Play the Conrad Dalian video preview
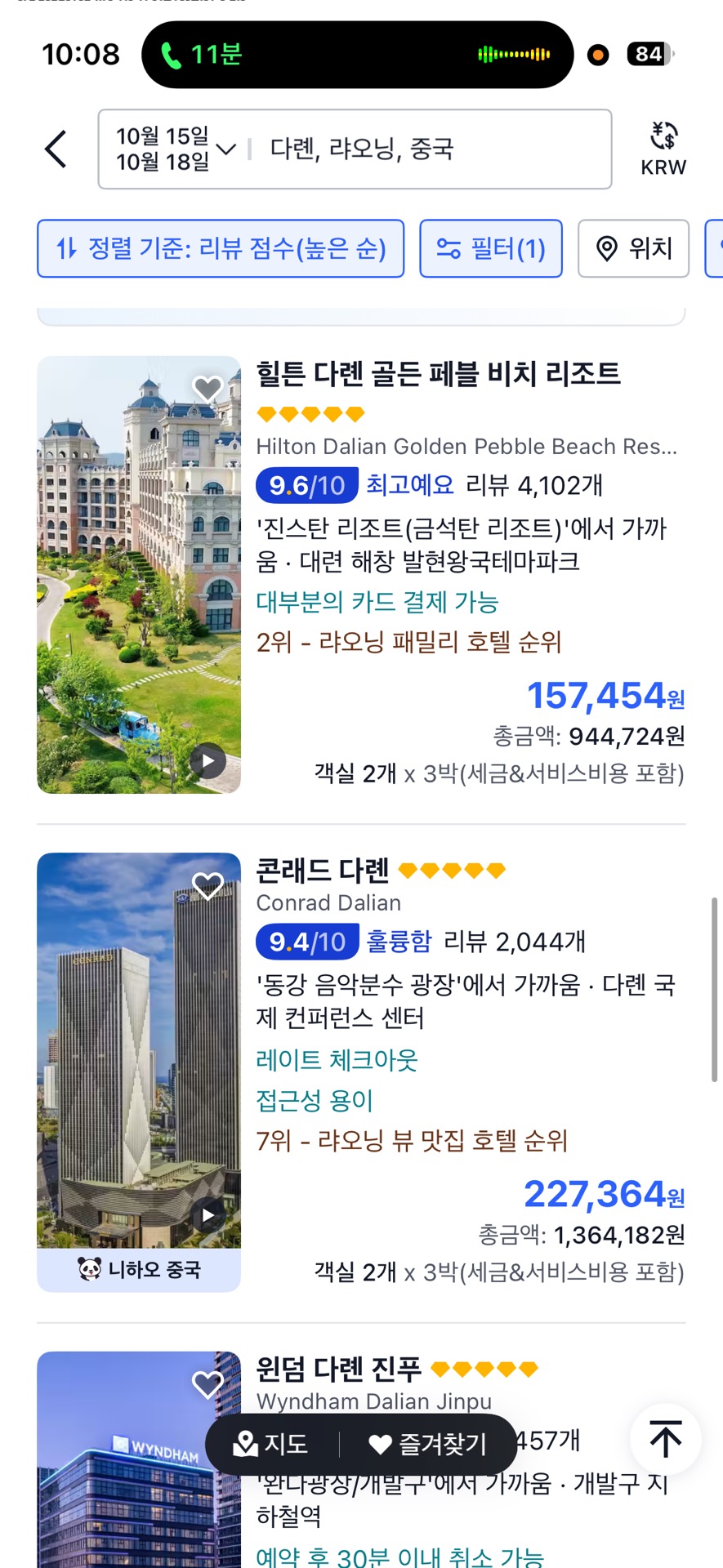 coord(208,1215)
